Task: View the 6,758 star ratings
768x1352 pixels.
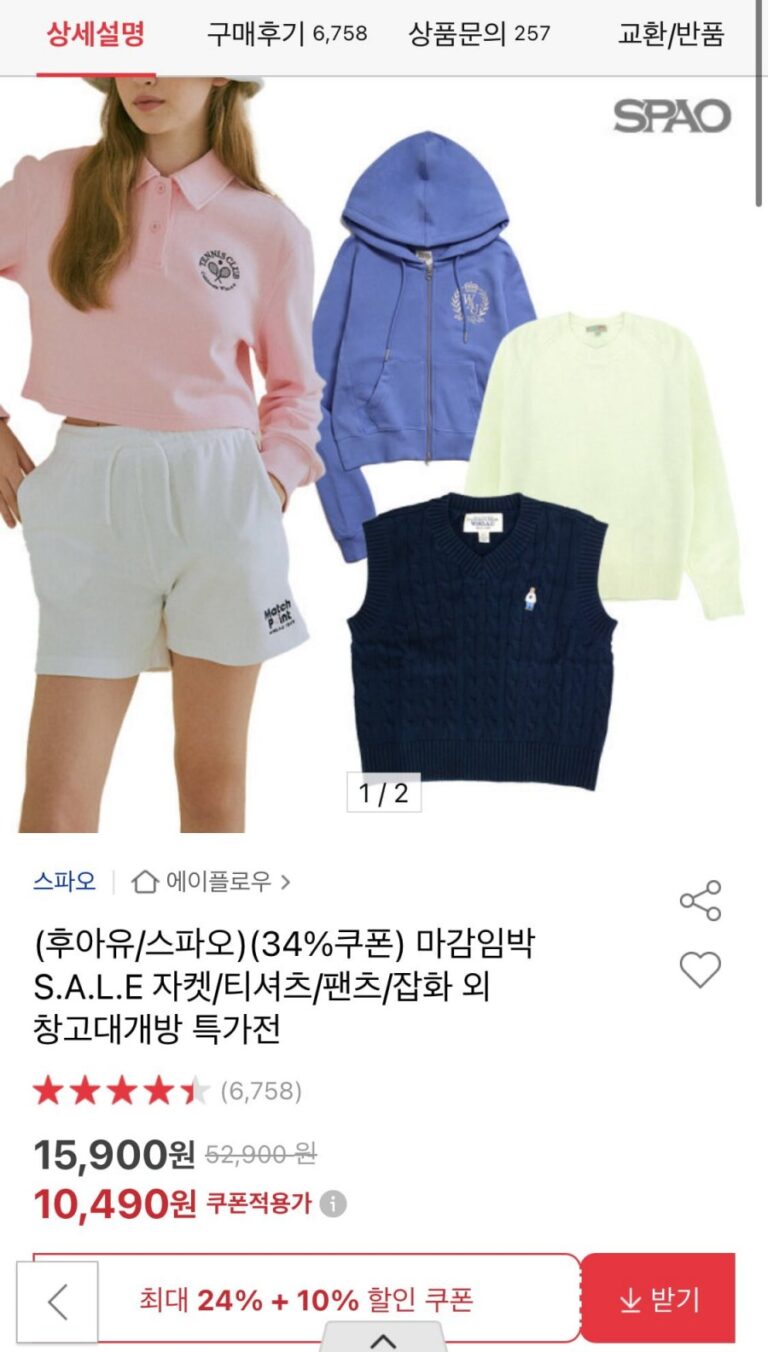Action: tap(168, 1090)
